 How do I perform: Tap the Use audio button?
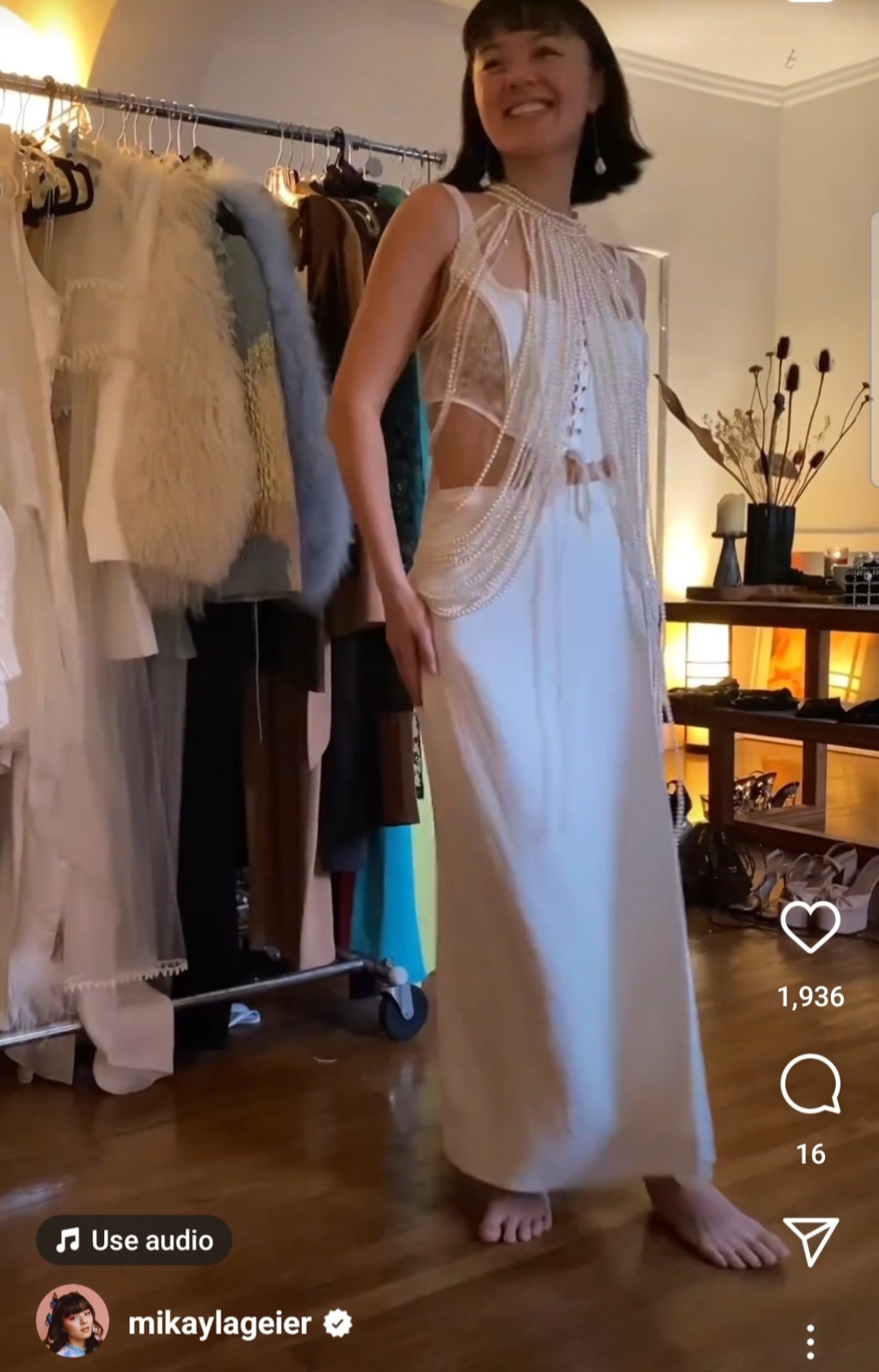[134, 1240]
